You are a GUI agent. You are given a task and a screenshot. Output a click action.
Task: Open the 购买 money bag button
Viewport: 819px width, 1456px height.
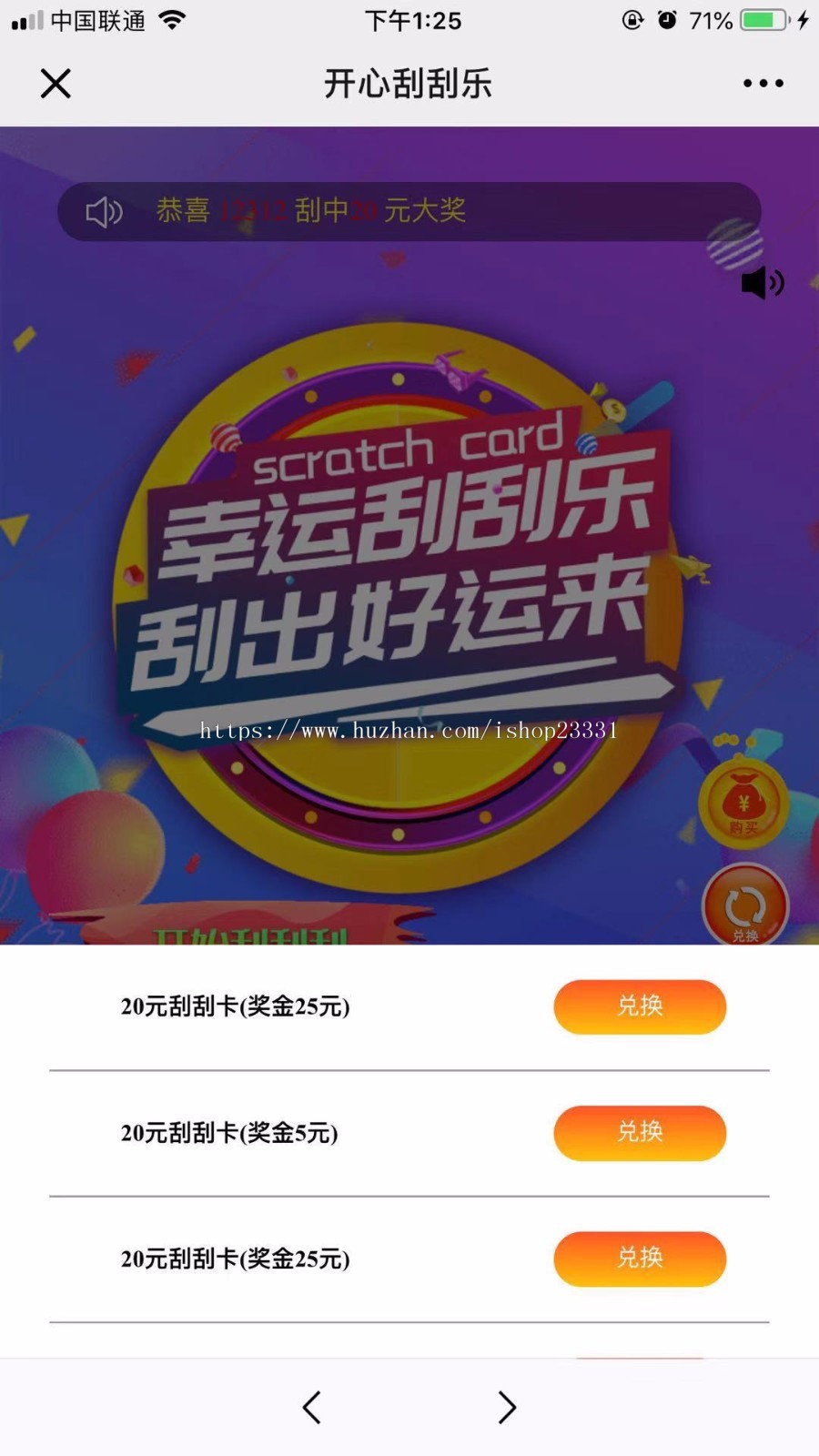[x=743, y=804]
